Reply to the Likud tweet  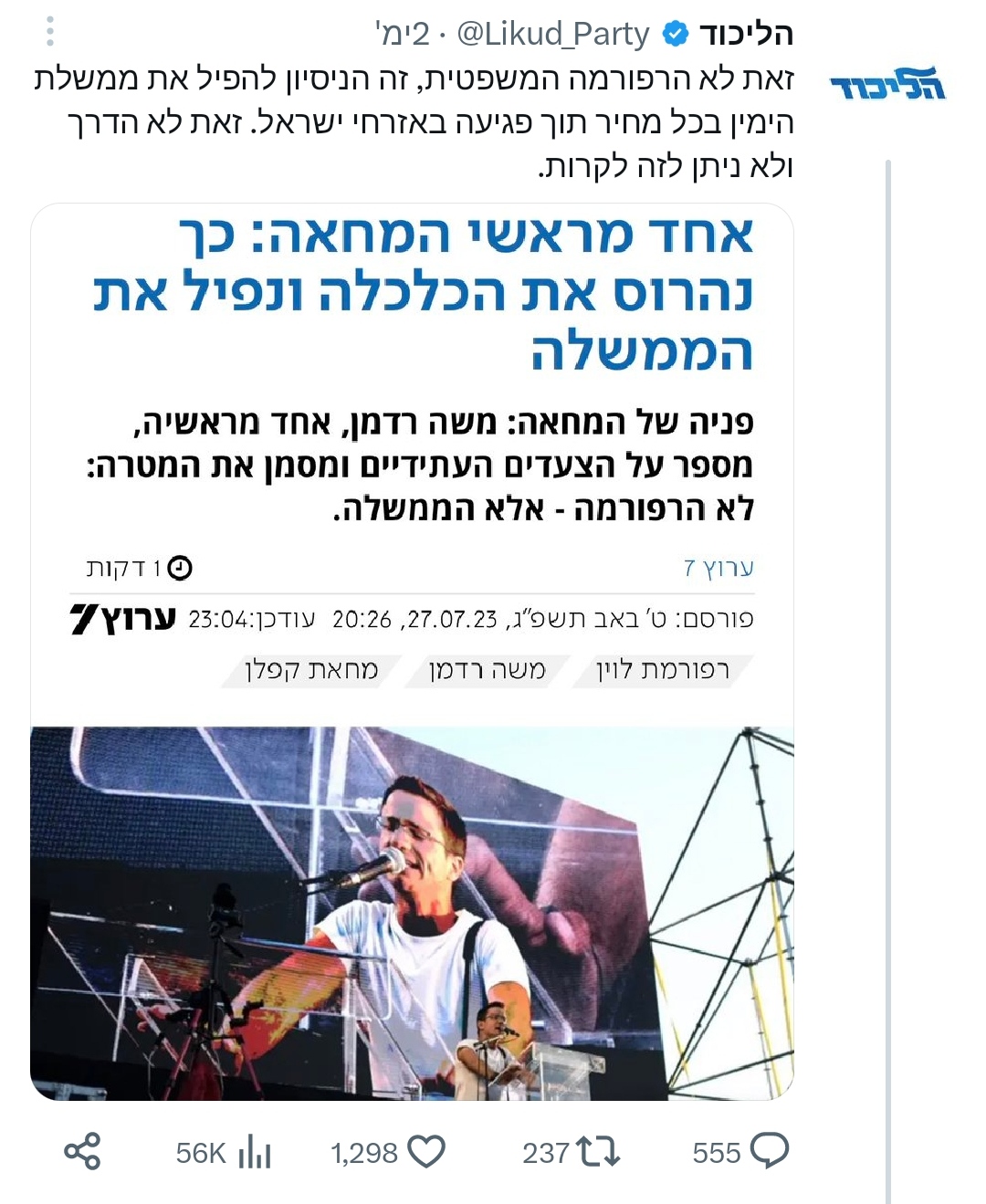coord(769,1151)
